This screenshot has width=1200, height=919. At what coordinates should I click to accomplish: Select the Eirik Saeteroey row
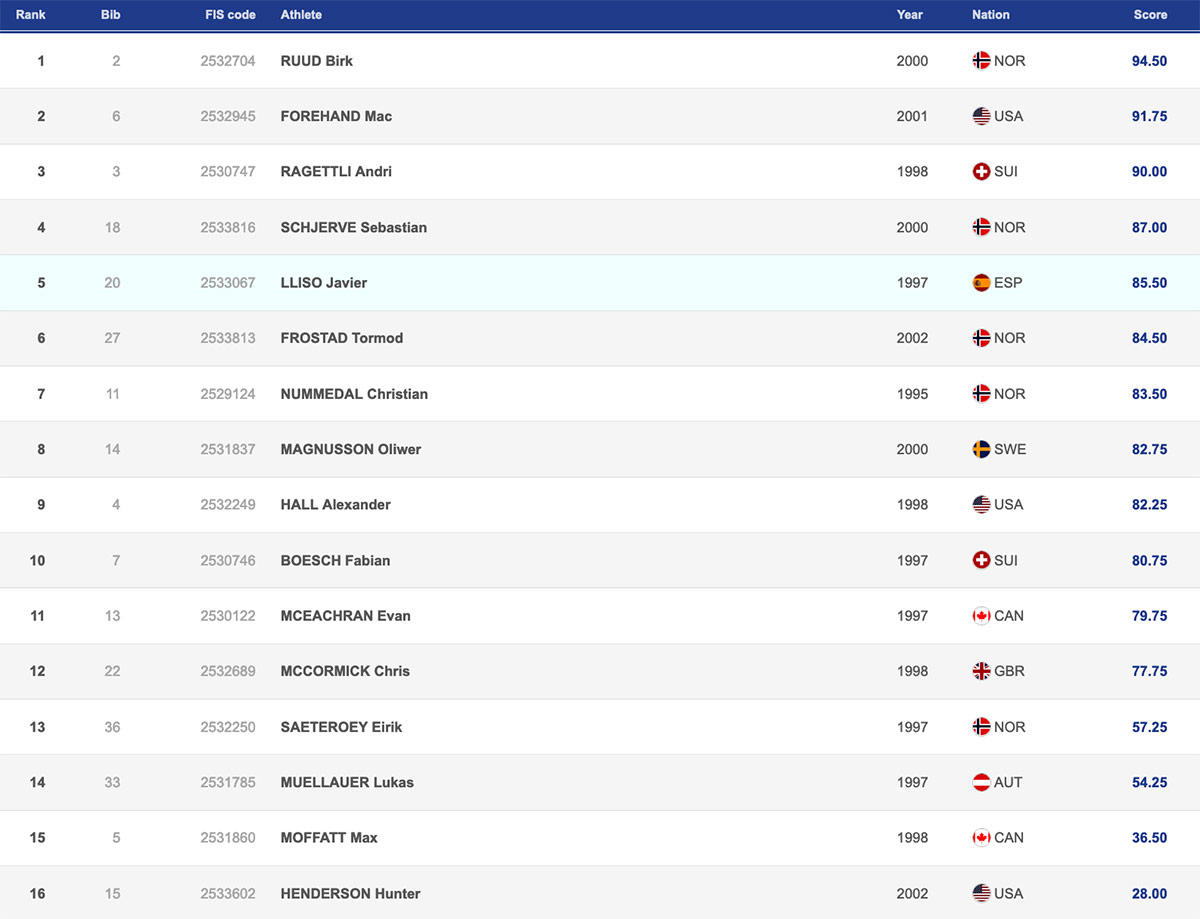[342, 727]
